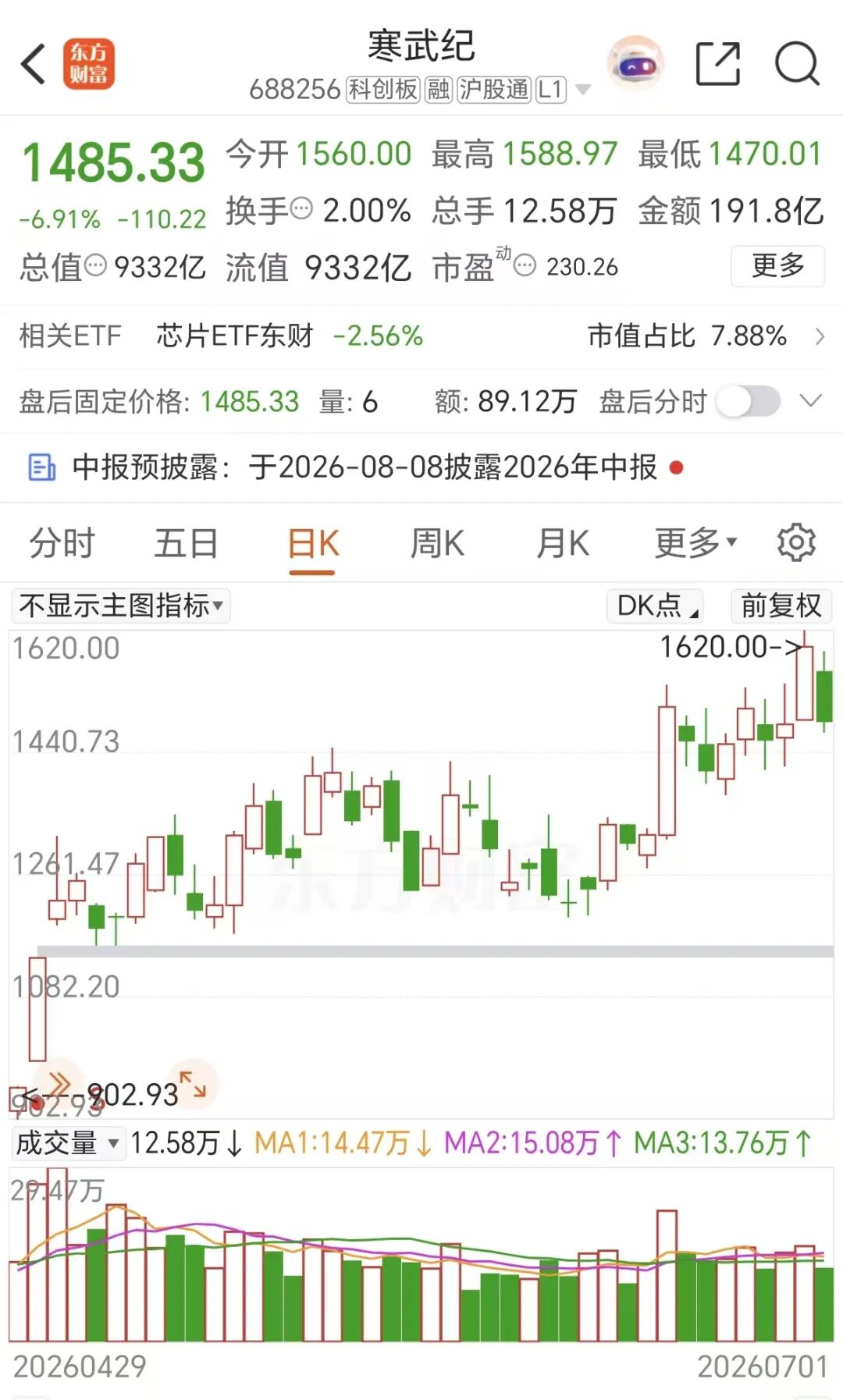The image size is (843, 1400).
Task: Tap the DK点 button
Action: tap(655, 606)
